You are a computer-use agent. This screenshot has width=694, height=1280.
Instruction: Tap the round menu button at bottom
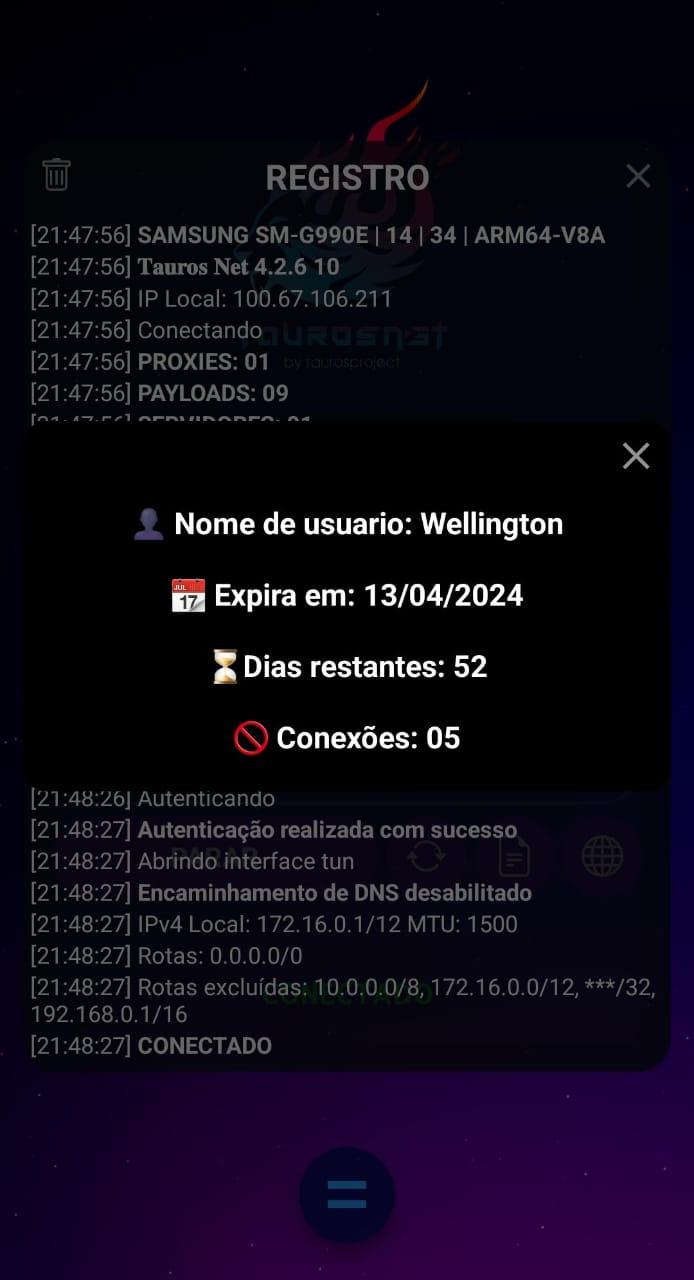pos(347,1195)
